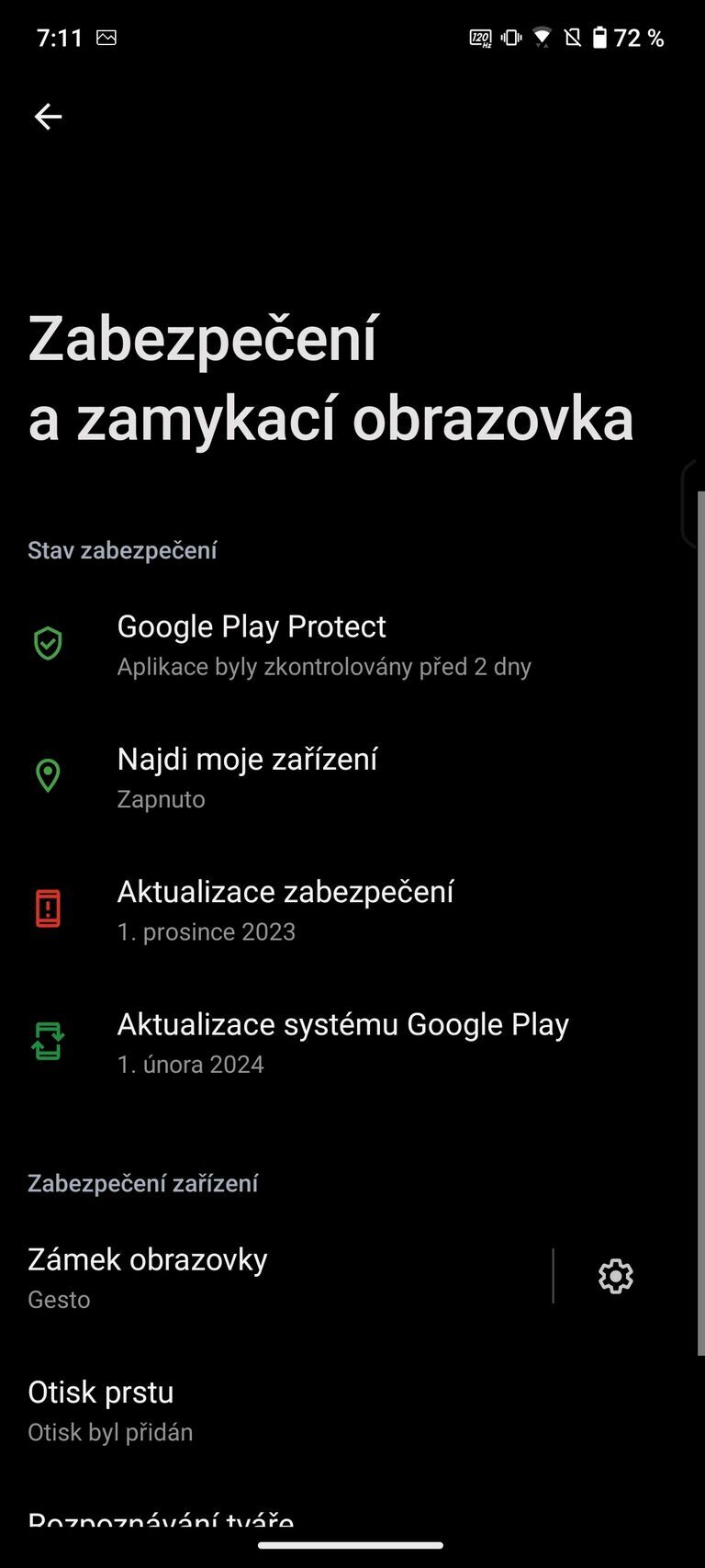Open Zámek obrazovky settings via the gear icon
Viewport: 705px width, 1568px height.
coord(614,1276)
